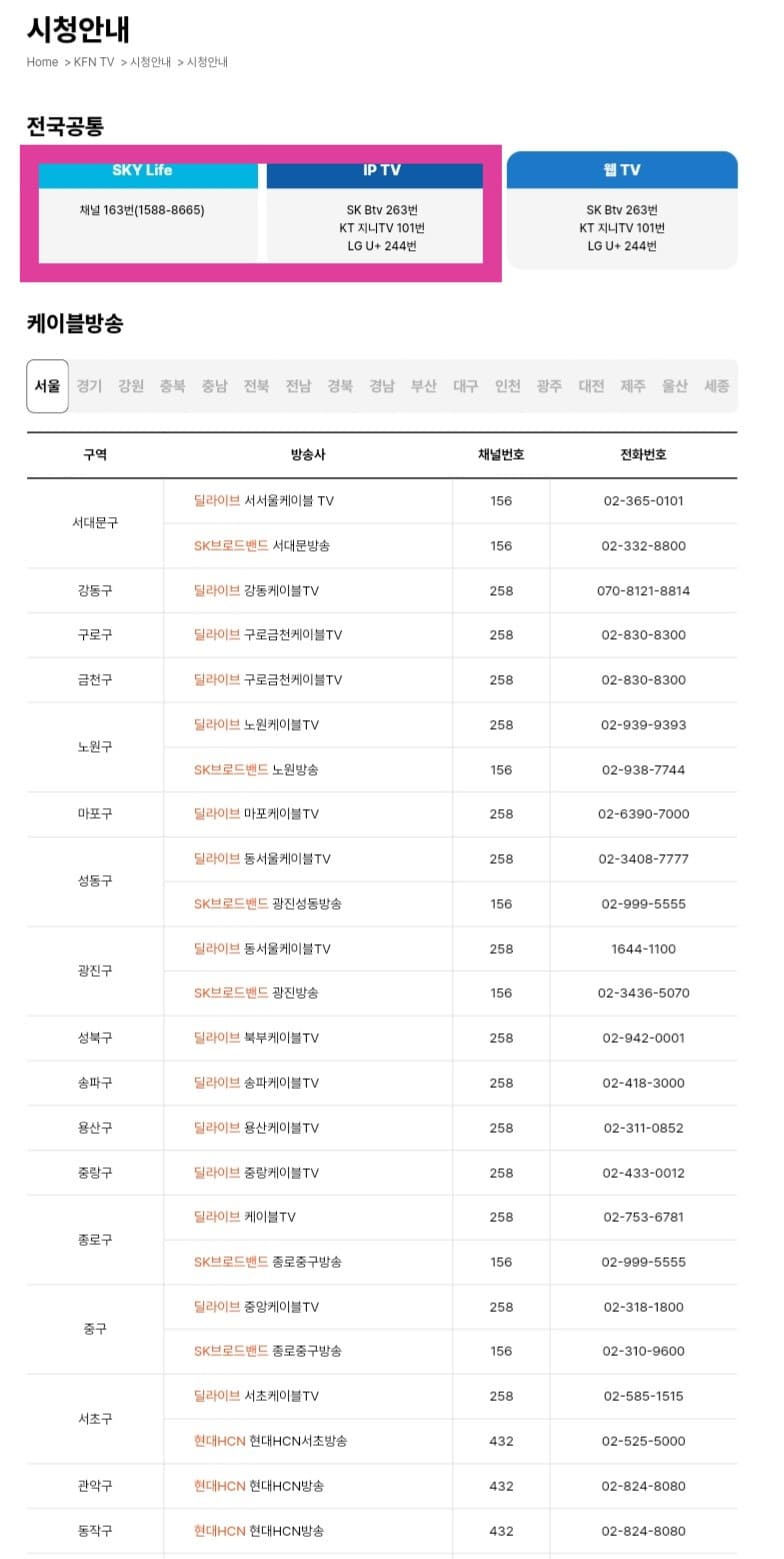Open the 세종 region tab
This screenshot has width=784, height=1559.
717,386
